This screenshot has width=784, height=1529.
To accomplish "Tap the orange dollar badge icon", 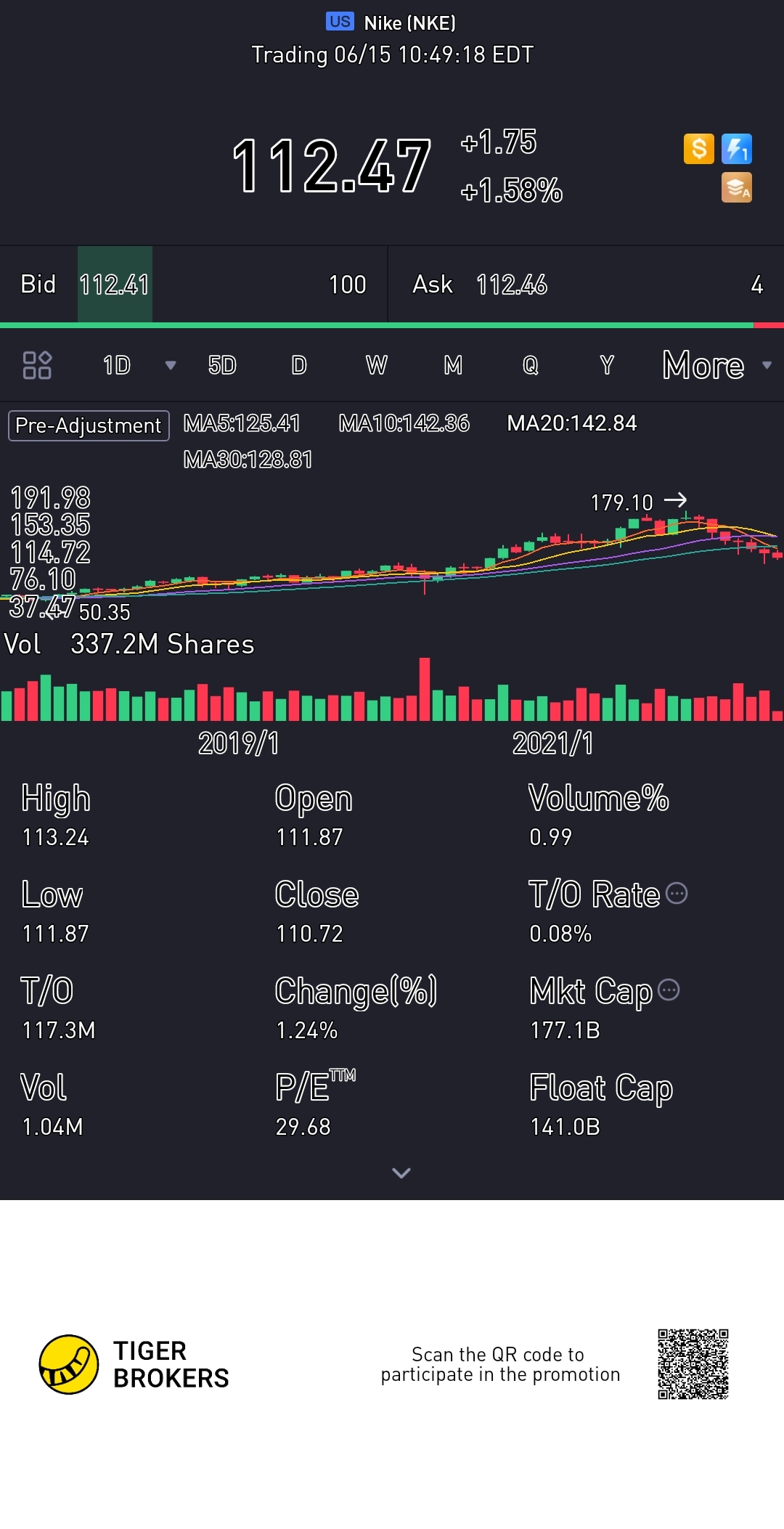I will coord(699,149).
